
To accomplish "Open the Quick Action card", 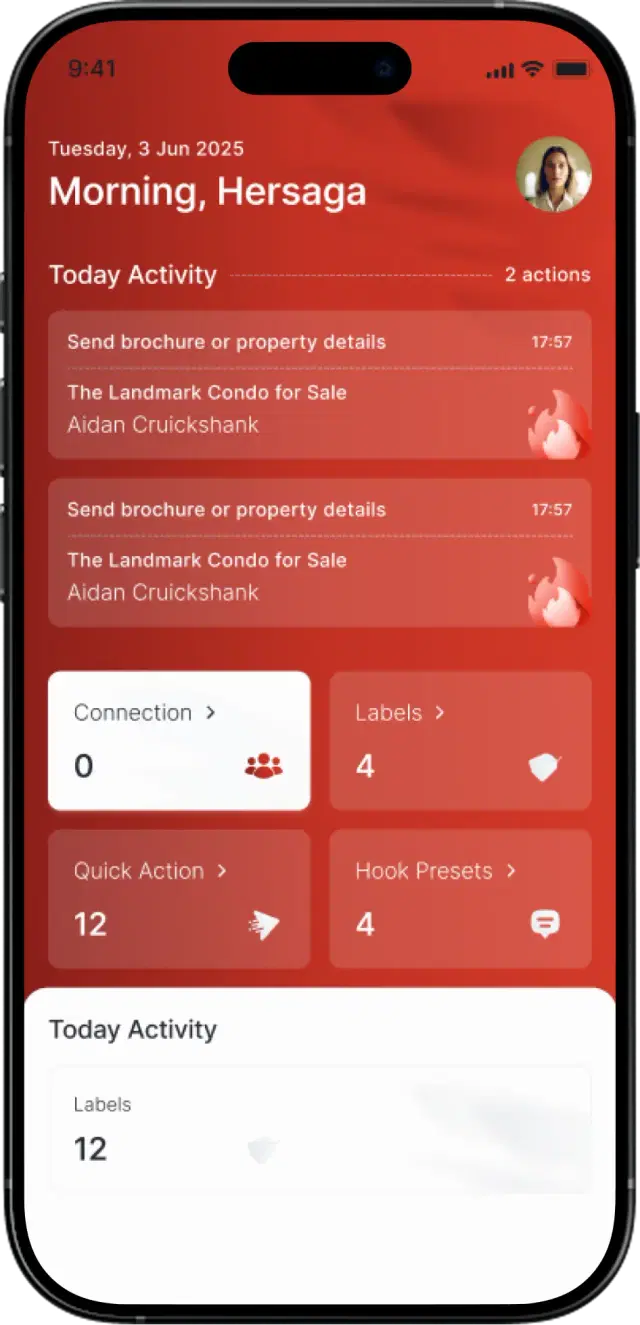I will [179, 898].
